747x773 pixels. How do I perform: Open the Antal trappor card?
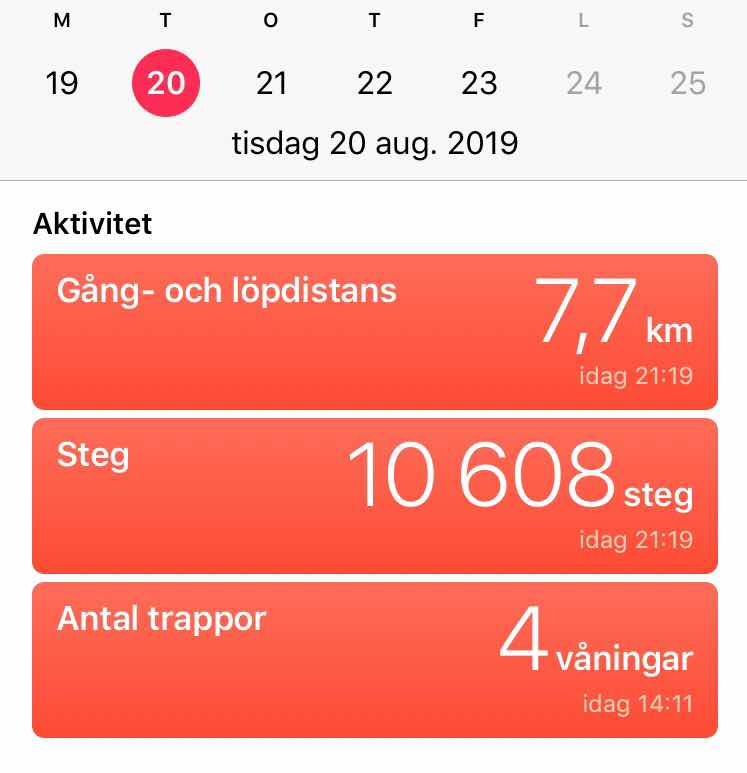click(375, 660)
